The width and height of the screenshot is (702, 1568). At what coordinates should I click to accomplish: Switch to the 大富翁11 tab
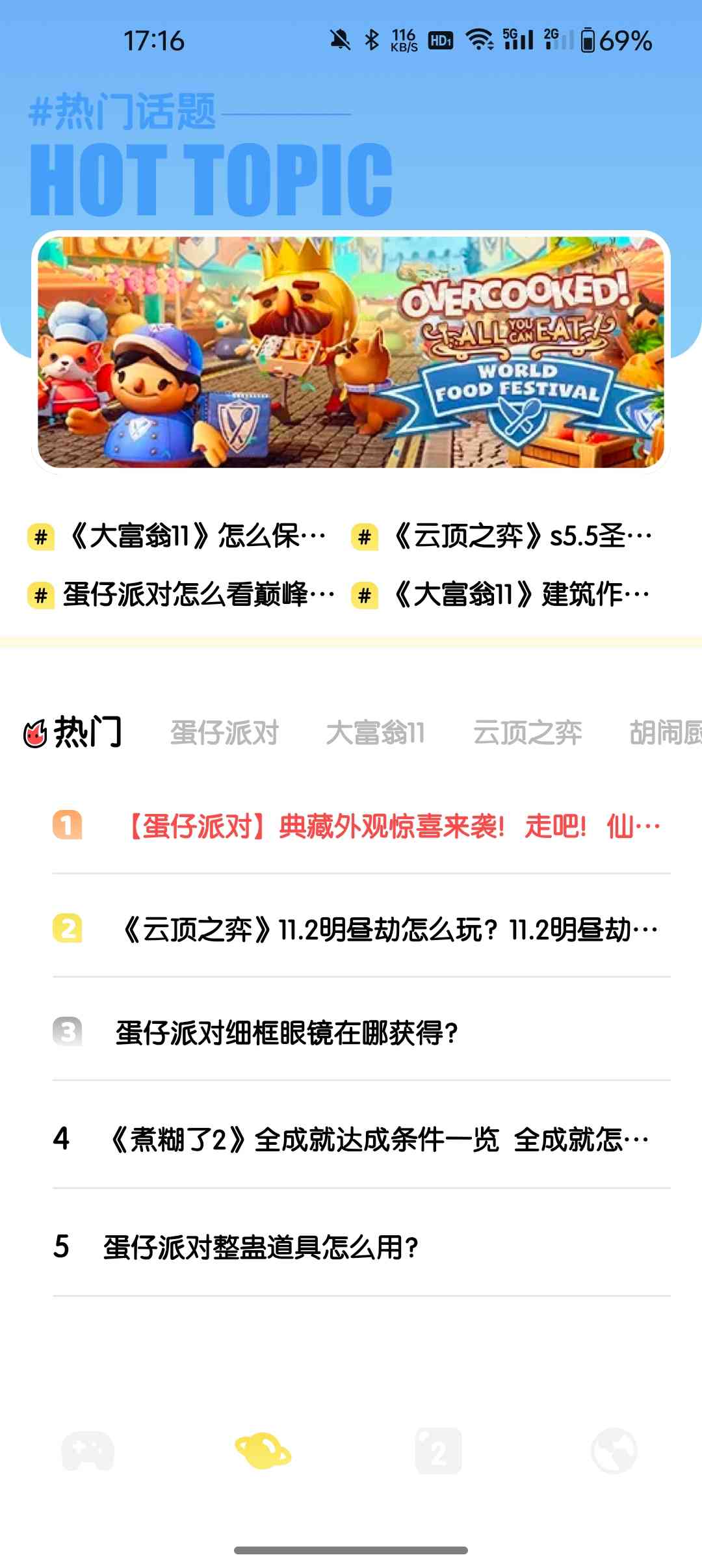pyautogui.click(x=375, y=733)
